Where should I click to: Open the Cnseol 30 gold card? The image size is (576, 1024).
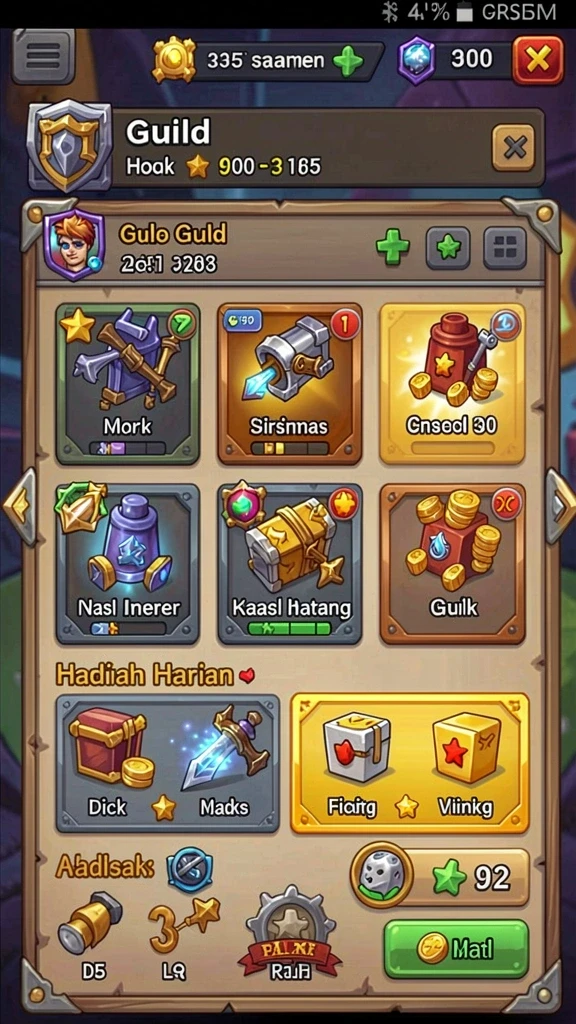coord(452,383)
